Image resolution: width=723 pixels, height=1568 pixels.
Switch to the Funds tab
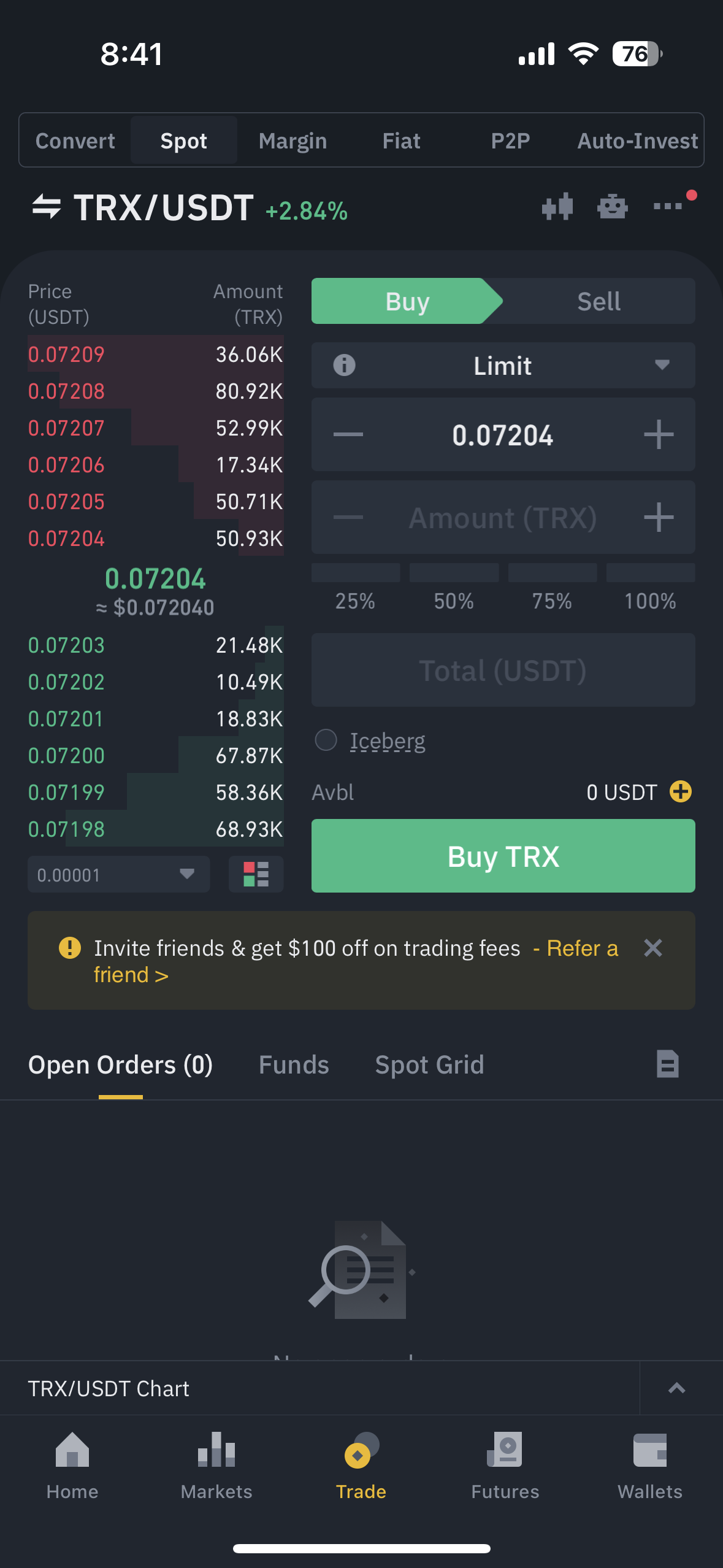pyautogui.click(x=294, y=1066)
